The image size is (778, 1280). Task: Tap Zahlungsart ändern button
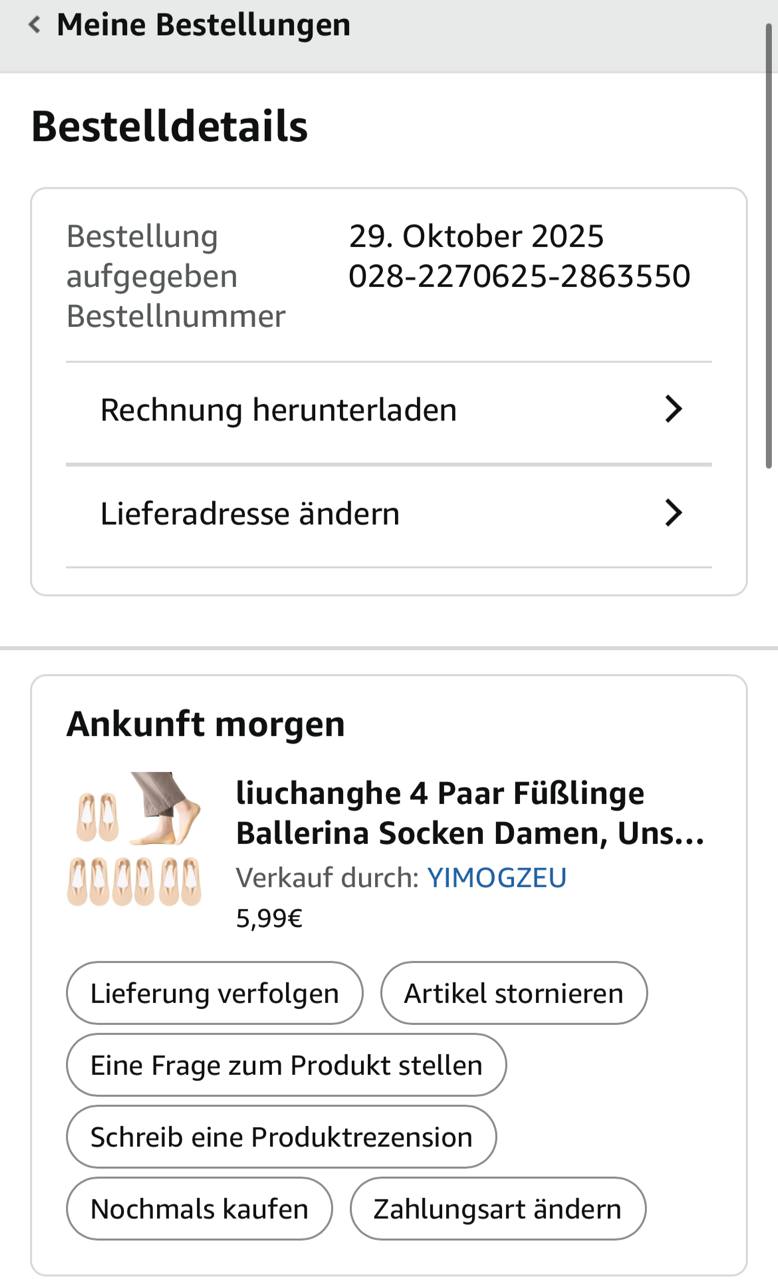497,1209
